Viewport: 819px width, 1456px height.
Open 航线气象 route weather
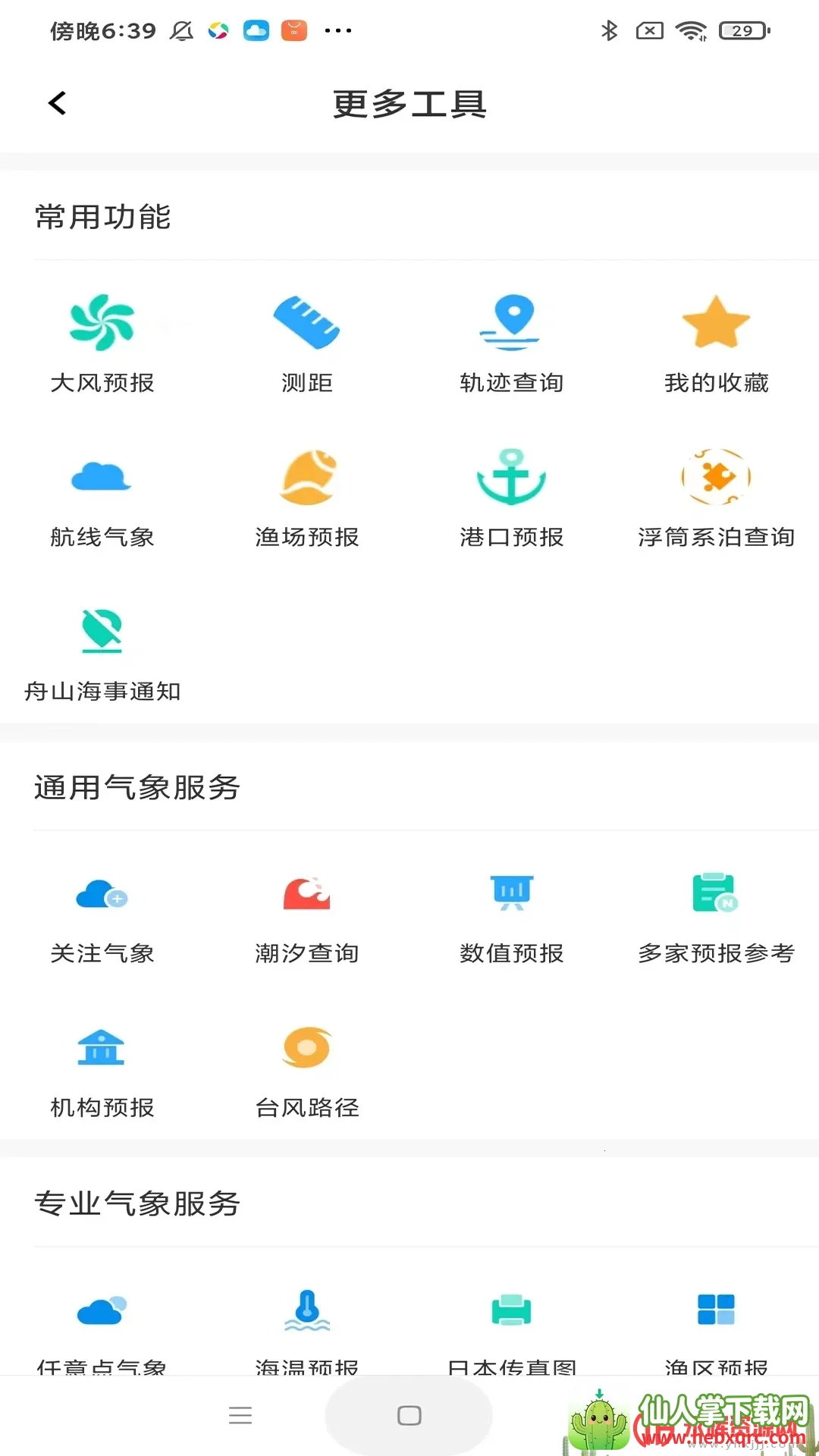click(102, 497)
